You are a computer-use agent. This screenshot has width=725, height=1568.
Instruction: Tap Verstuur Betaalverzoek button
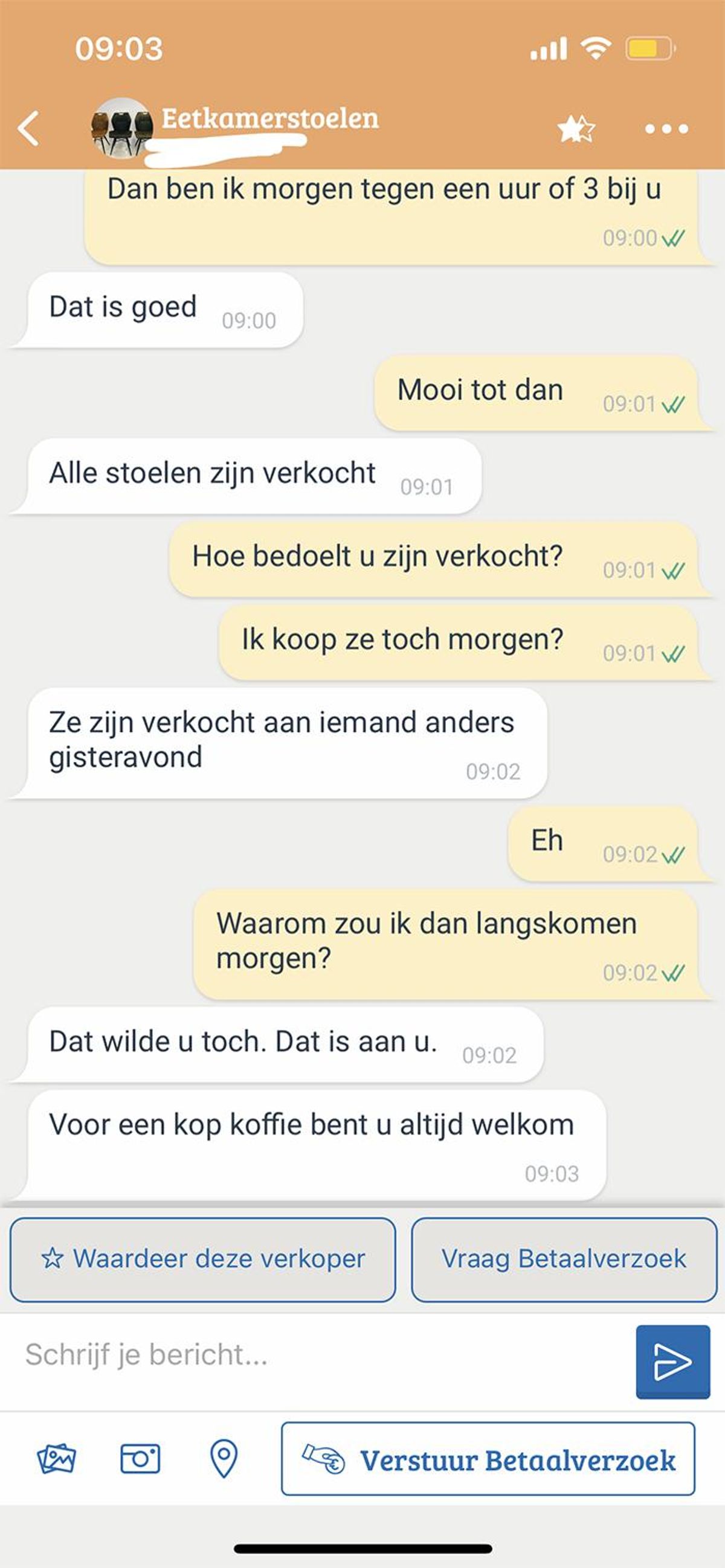click(x=488, y=1459)
